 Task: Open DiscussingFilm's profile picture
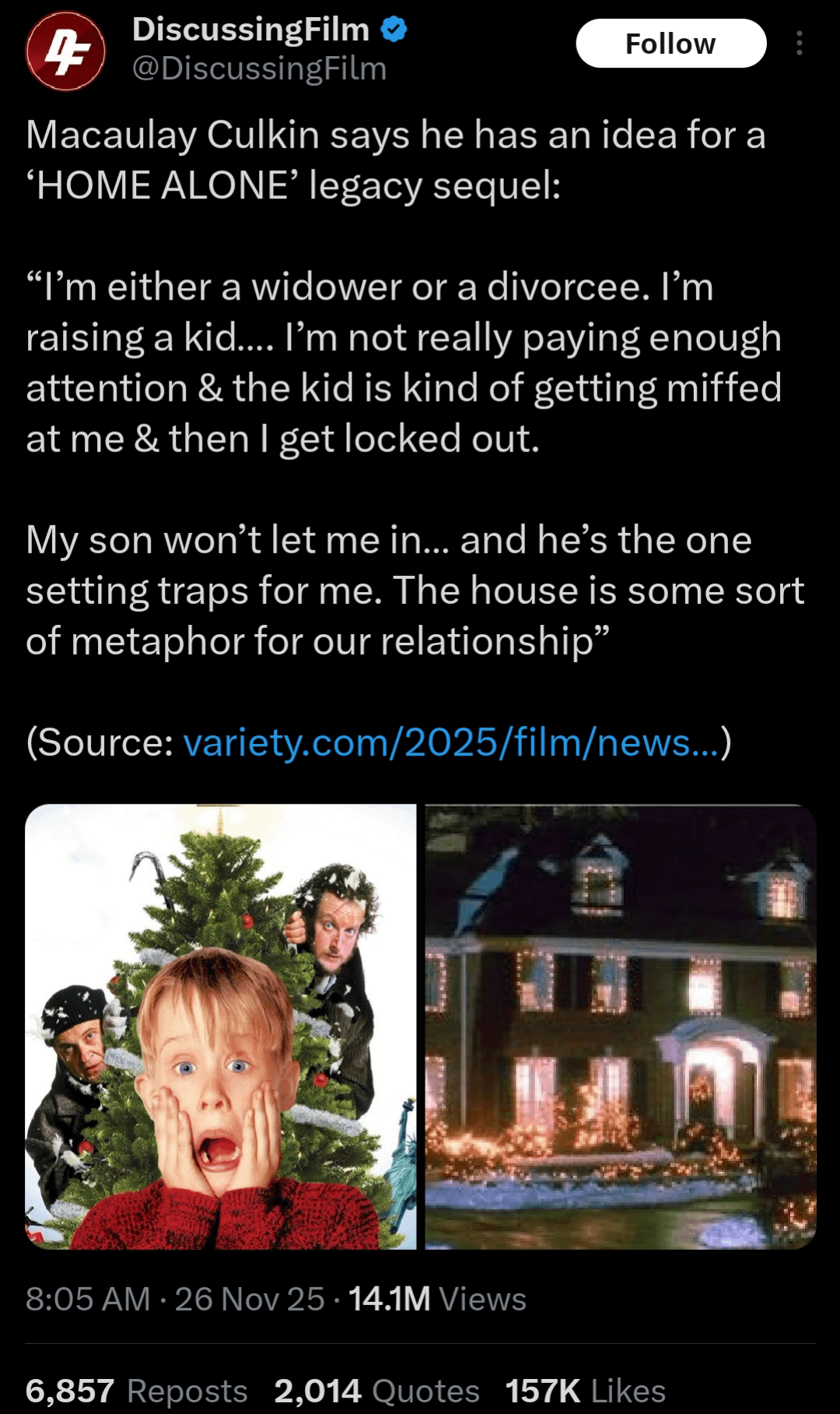tap(65, 51)
